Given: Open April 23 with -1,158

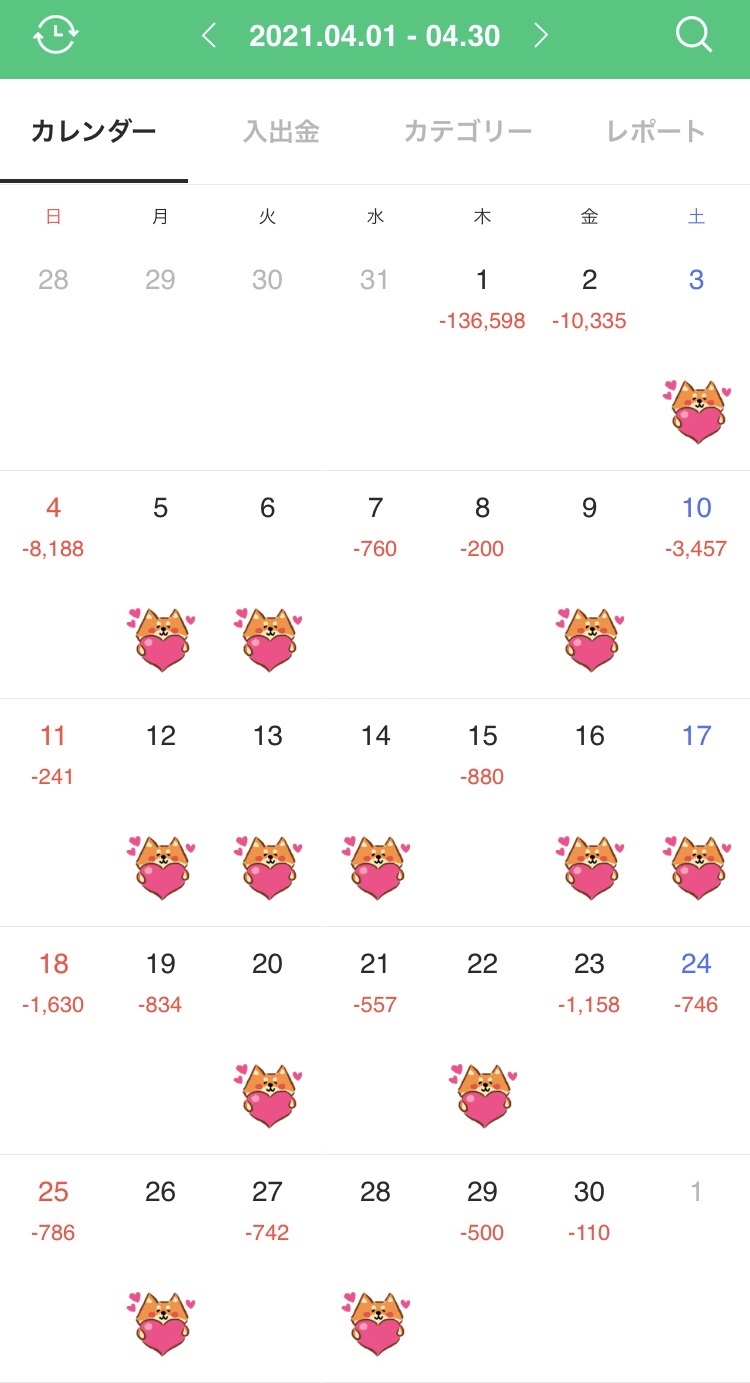Looking at the screenshot, I should point(589,983).
